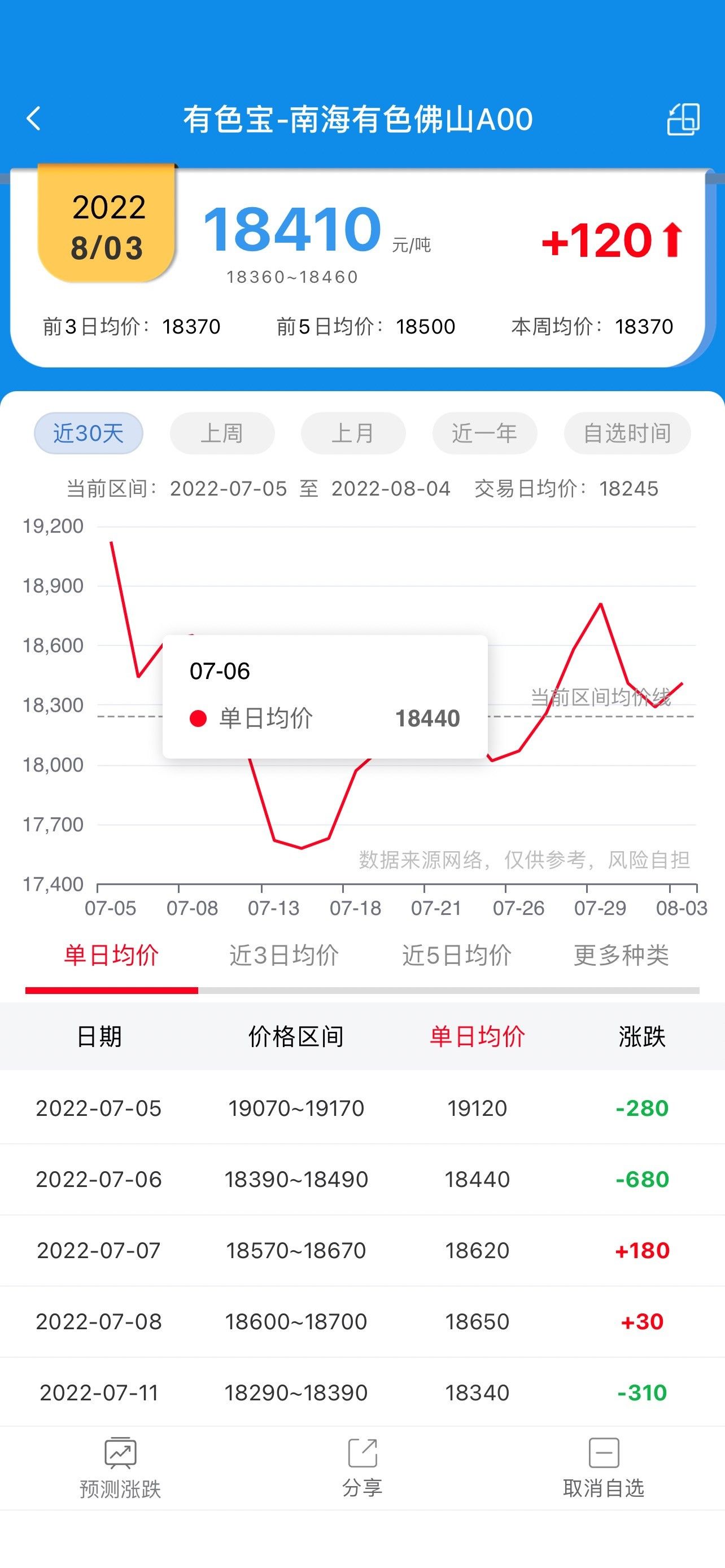Choose the 近一年 range chip
This screenshot has width=725, height=1568.
[x=484, y=433]
